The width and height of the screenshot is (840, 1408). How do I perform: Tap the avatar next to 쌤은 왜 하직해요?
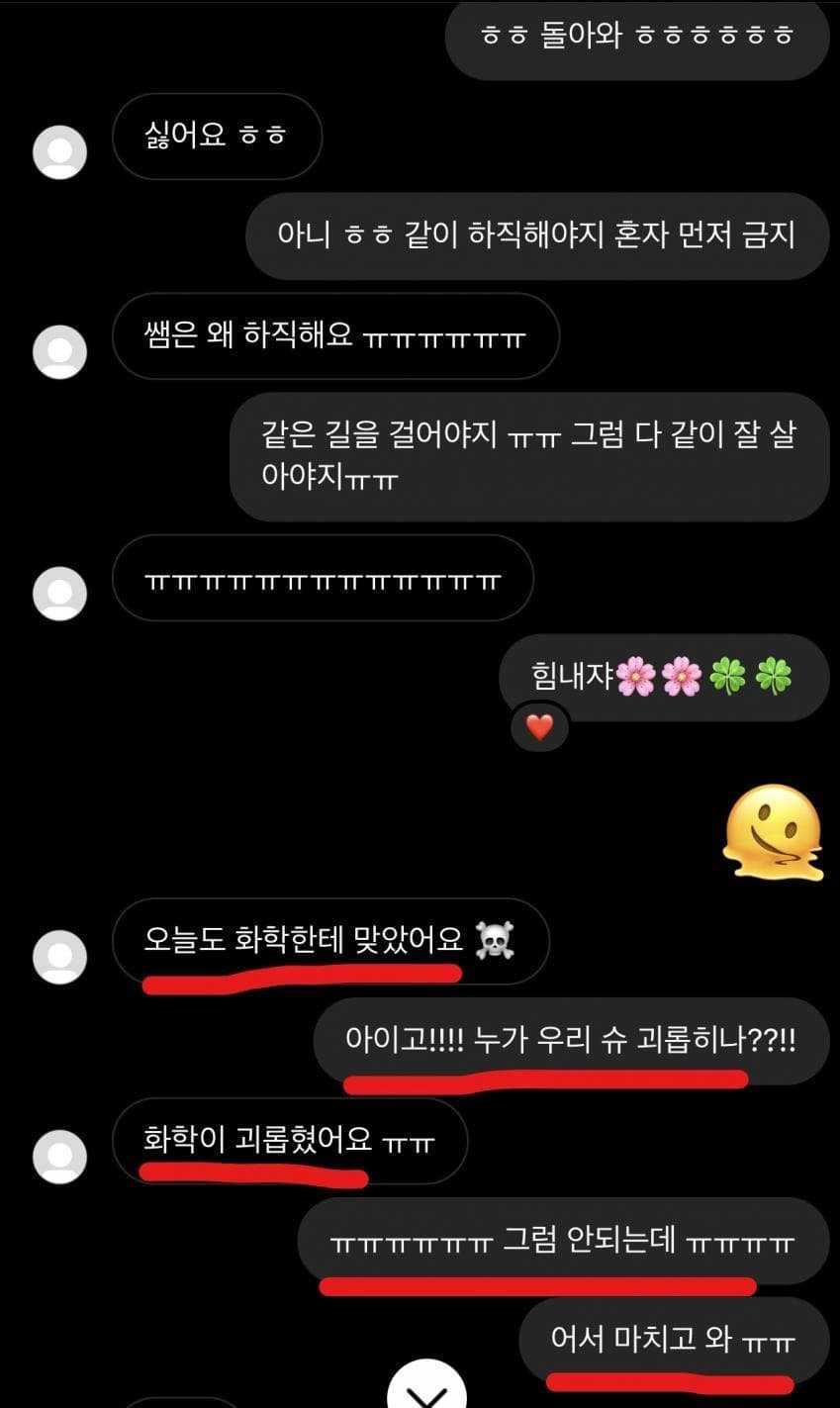pyautogui.click(x=60, y=351)
